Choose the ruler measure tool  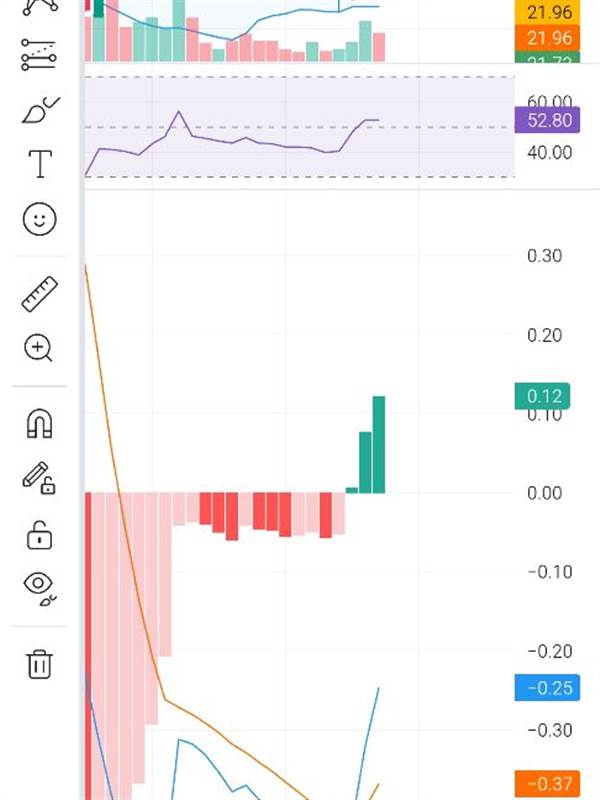point(39,294)
